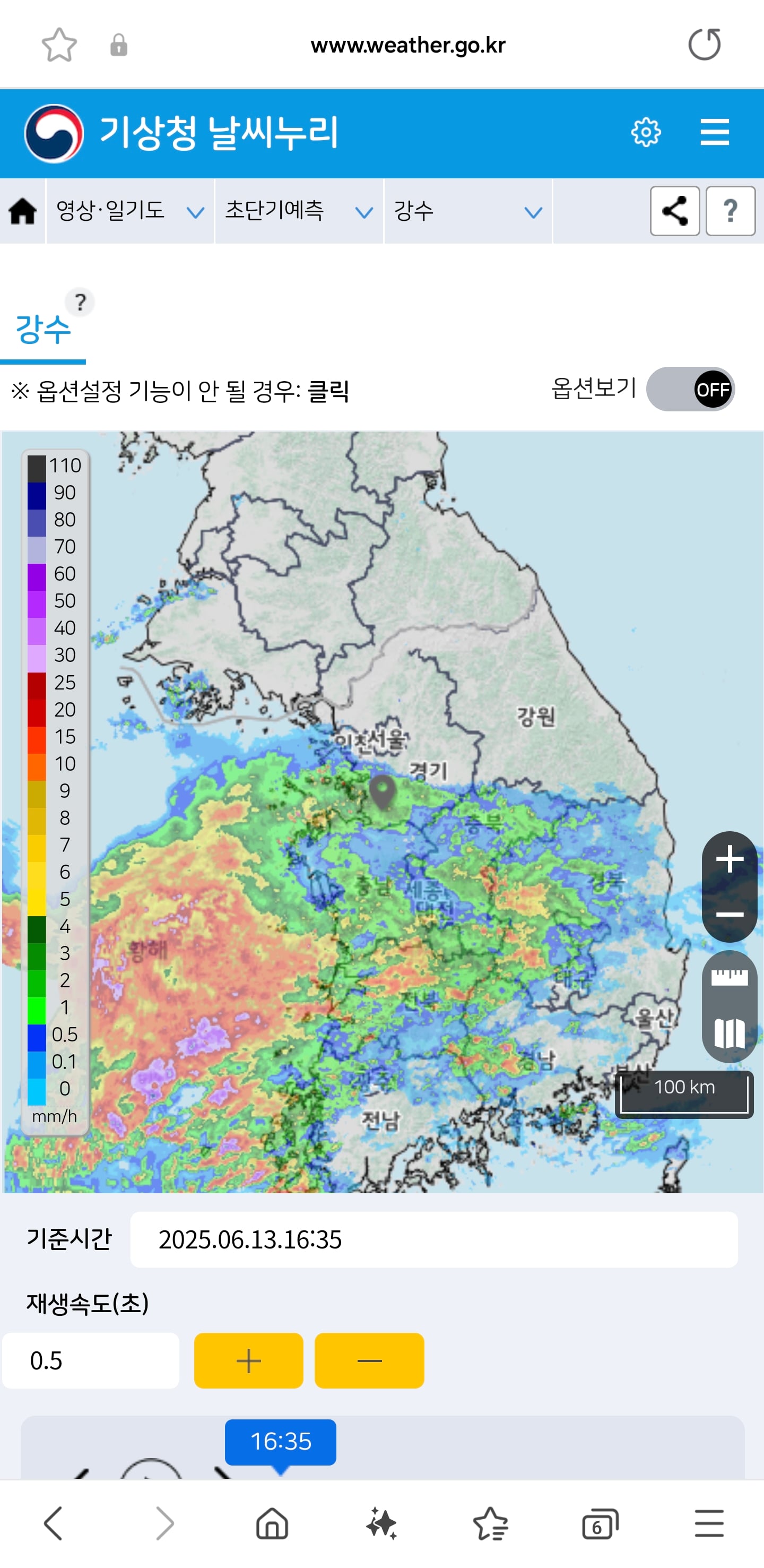The image size is (764, 1568).
Task: Share this radar page
Action: click(674, 211)
